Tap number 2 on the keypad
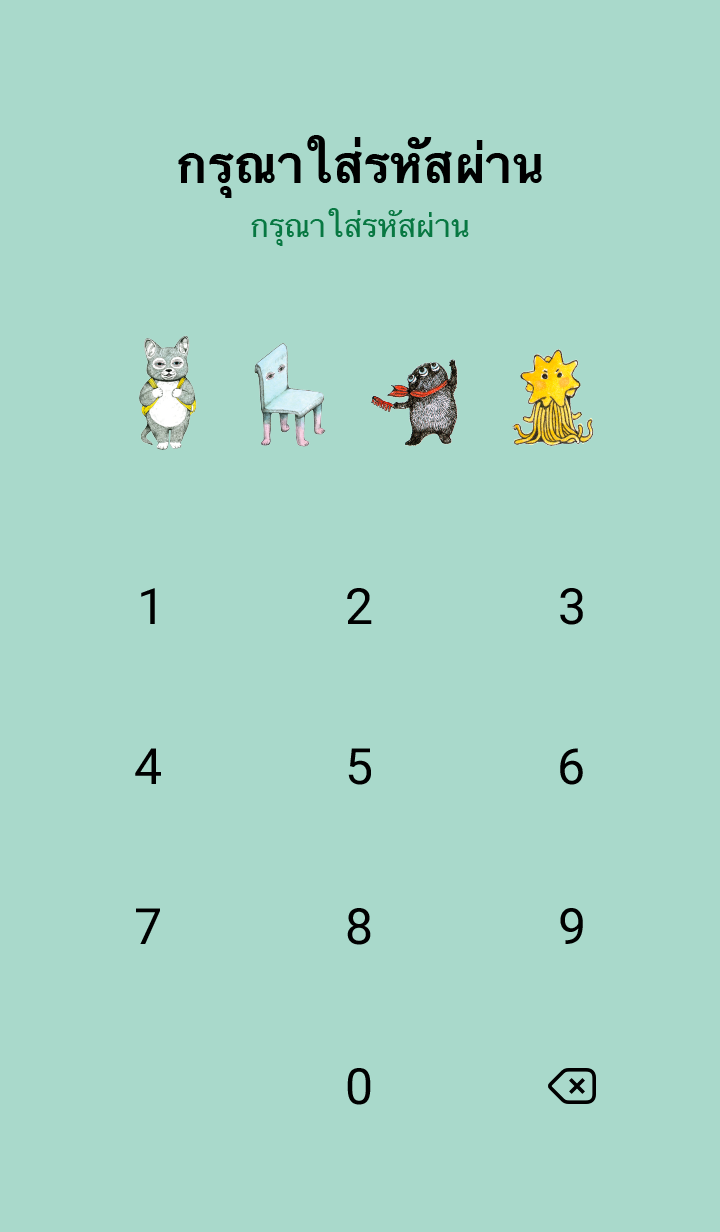The height and width of the screenshot is (1232, 720). 359,607
